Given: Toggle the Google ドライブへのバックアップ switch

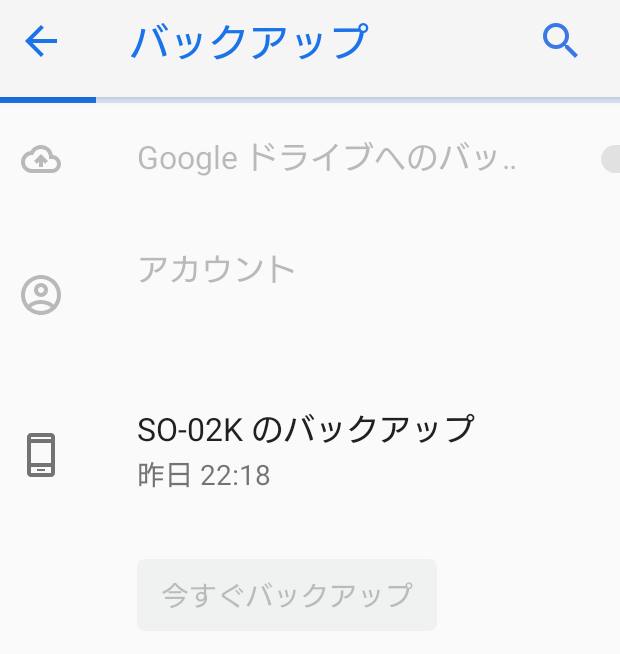Looking at the screenshot, I should pyautogui.click(x=609, y=159).
